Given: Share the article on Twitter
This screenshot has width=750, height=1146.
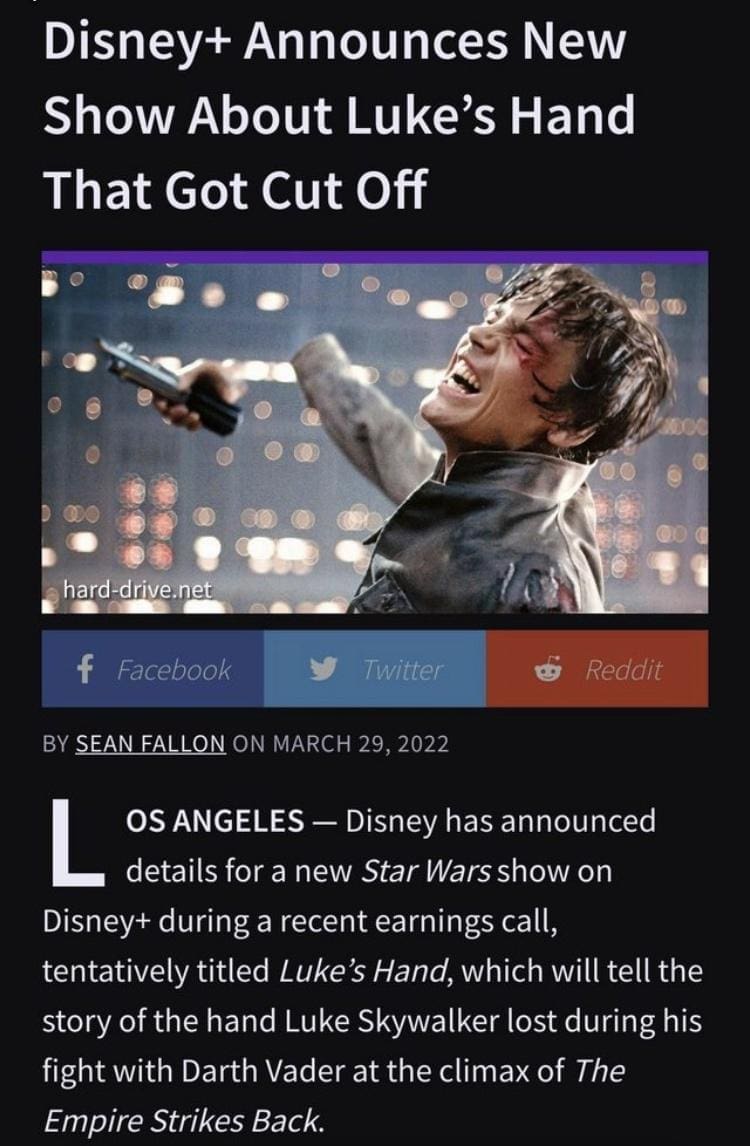Looking at the screenshot, I should (375, 669).
